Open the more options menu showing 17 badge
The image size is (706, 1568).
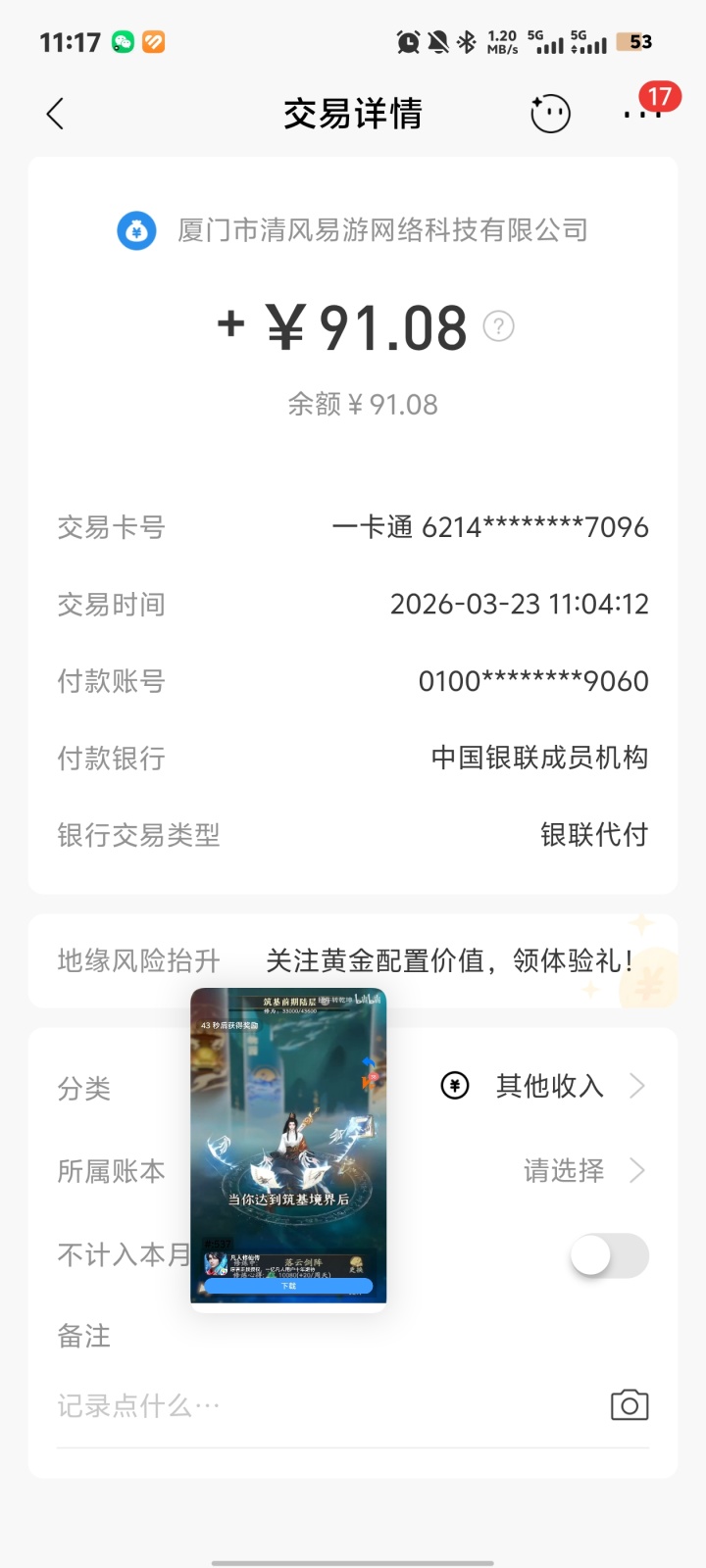[x=642, y=115]
